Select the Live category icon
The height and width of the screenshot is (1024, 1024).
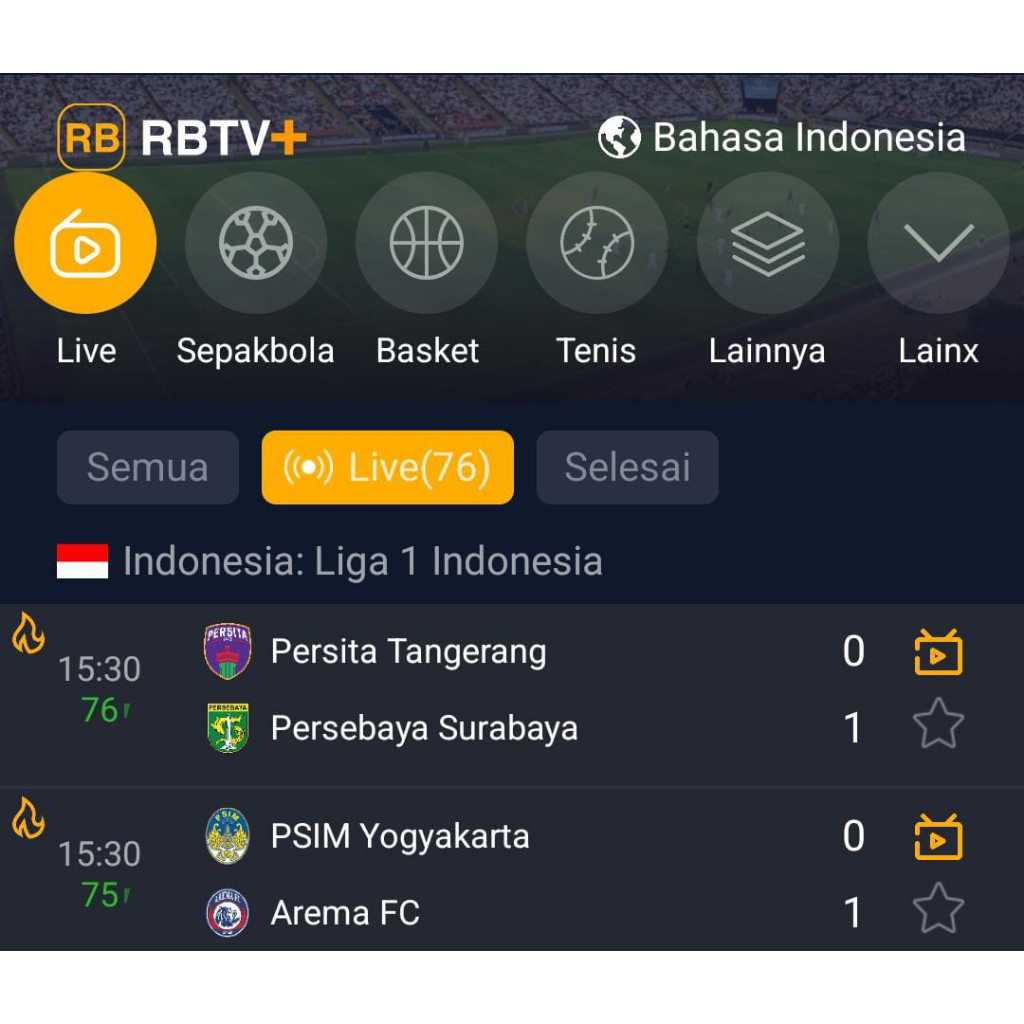pos(86,243)
